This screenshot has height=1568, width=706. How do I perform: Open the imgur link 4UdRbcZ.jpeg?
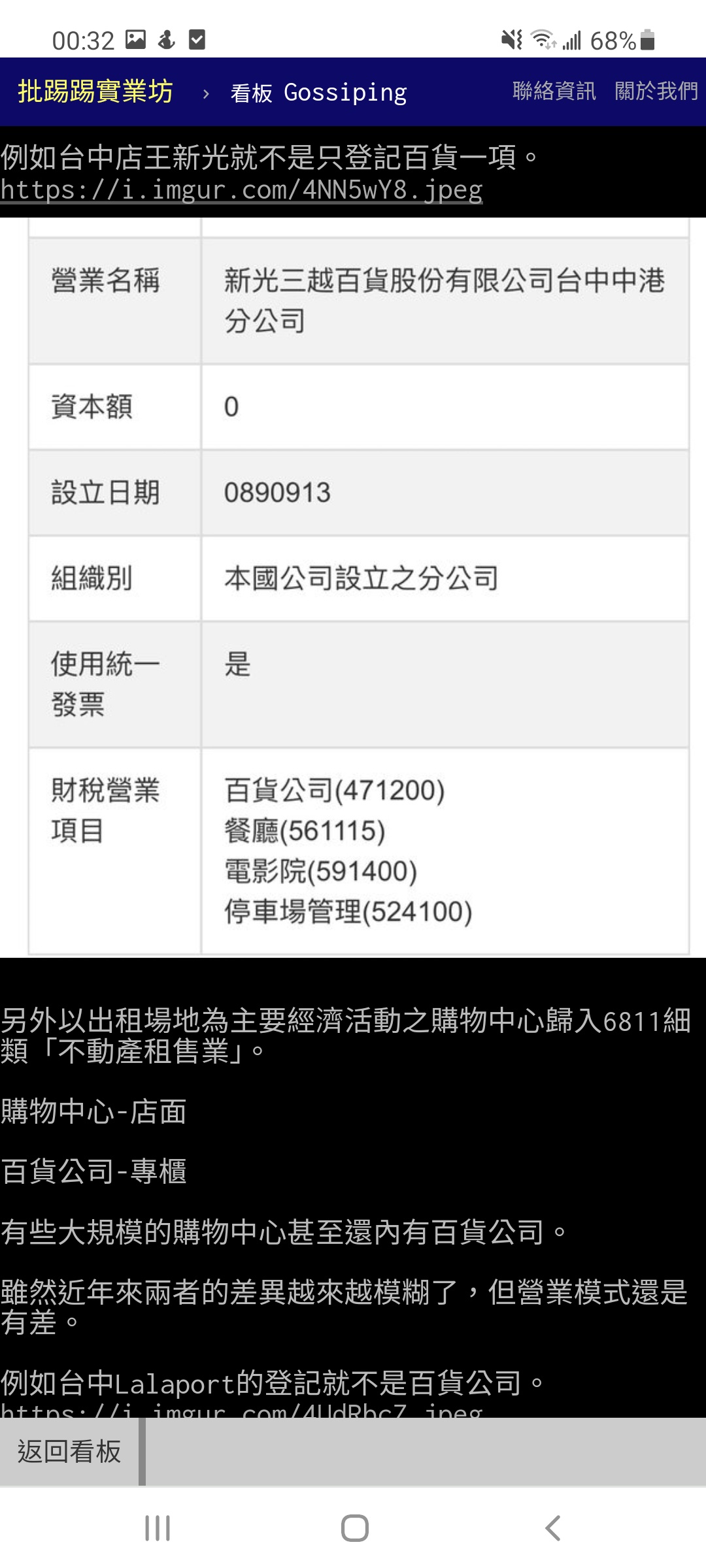(241, 1409)
